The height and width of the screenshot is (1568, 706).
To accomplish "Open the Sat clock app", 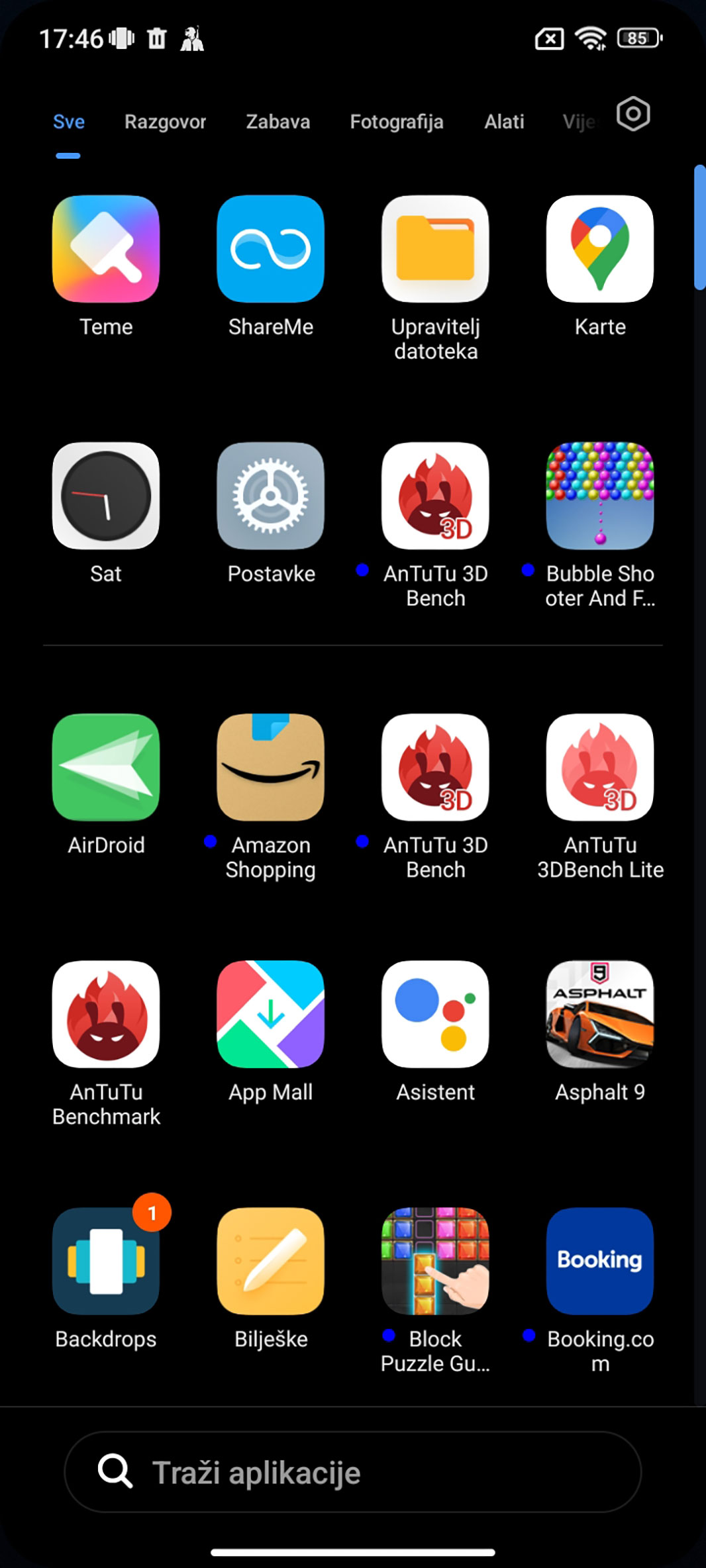I will coord(106,496).
